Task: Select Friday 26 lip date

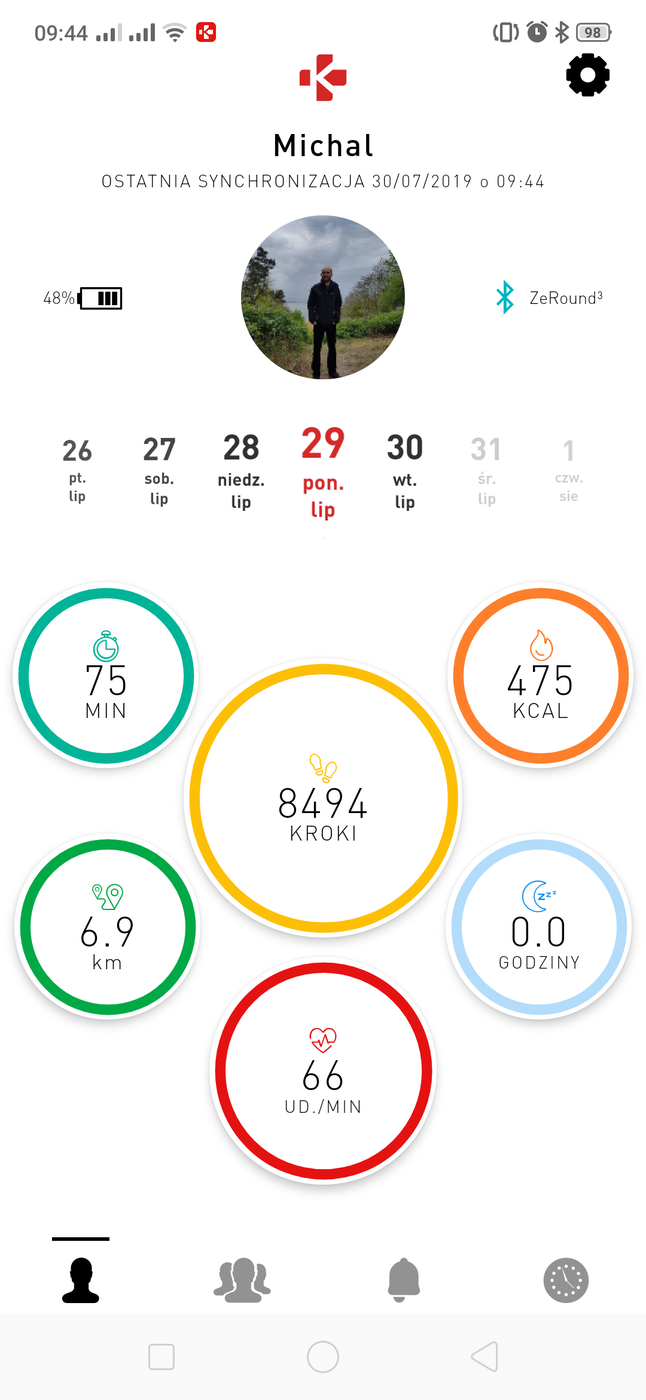Action: pos(77,468)
